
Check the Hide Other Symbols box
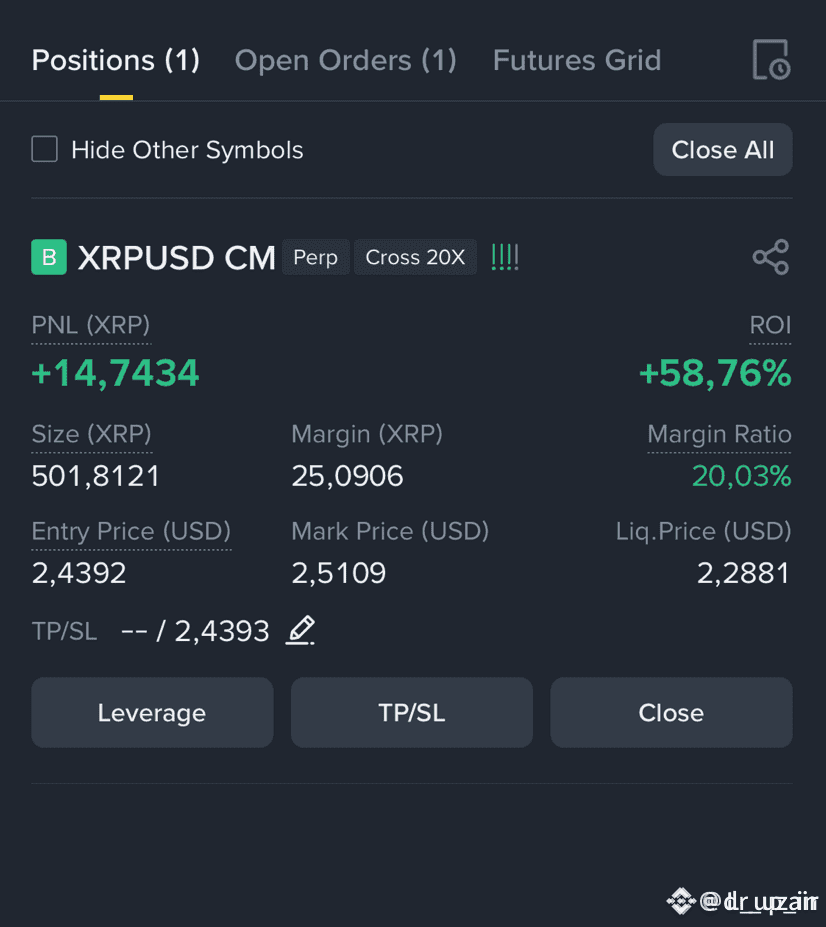pos(45,150)
